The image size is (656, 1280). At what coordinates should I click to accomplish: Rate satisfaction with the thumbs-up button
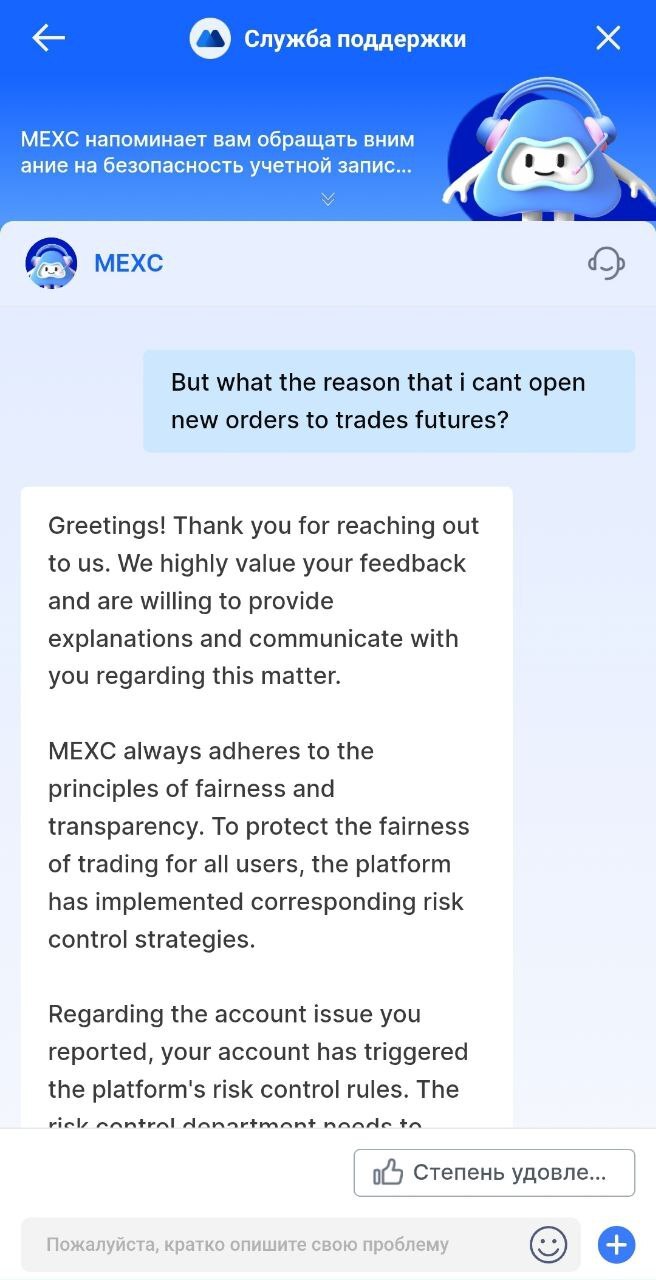(494, 1173)
